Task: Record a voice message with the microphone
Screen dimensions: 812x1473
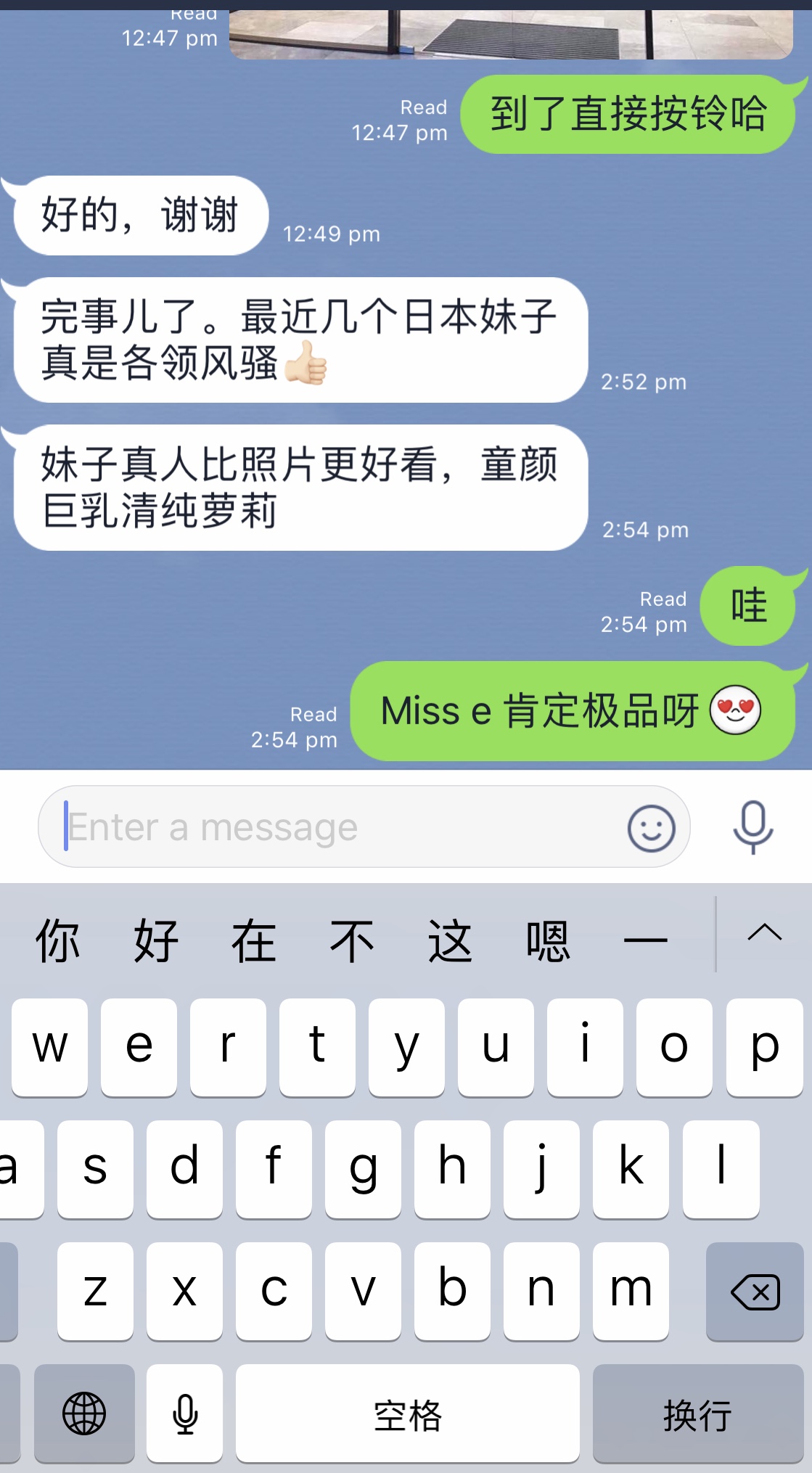Action: (x=752, y=827)
